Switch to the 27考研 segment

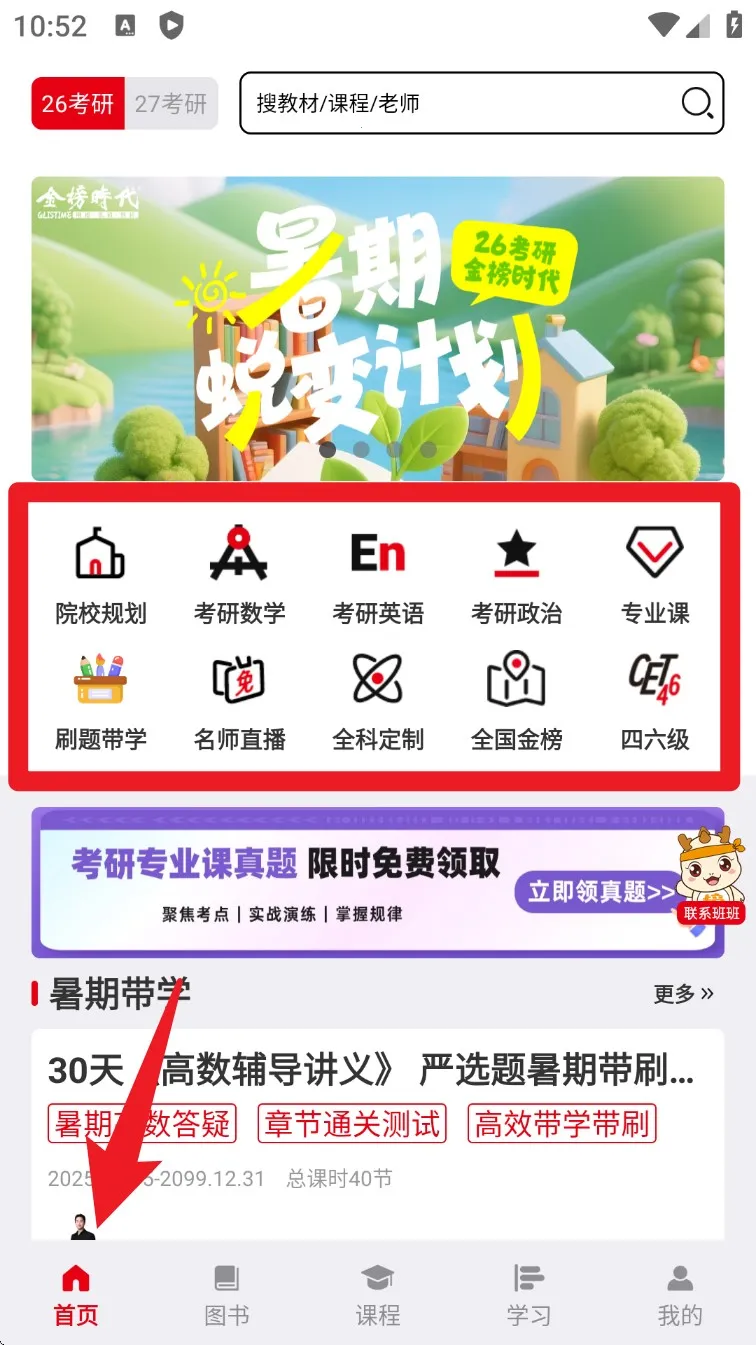[171, 103]
